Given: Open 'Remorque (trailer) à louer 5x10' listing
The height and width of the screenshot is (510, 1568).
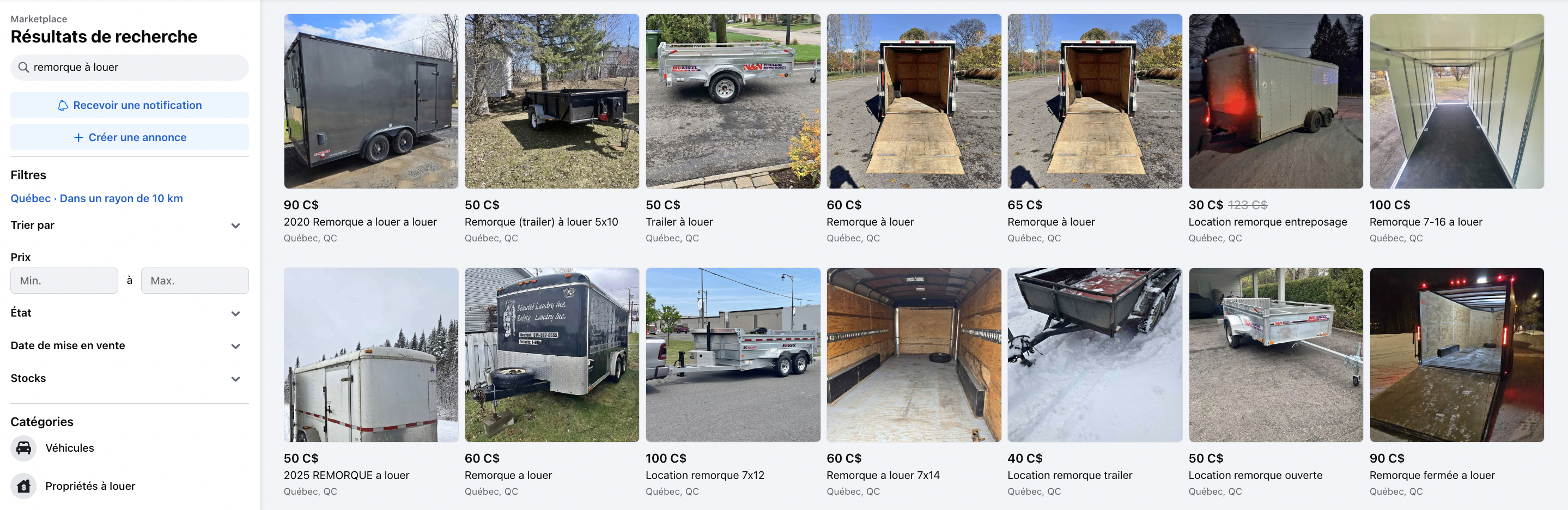Looking at the screenshot, I should 551,102.
